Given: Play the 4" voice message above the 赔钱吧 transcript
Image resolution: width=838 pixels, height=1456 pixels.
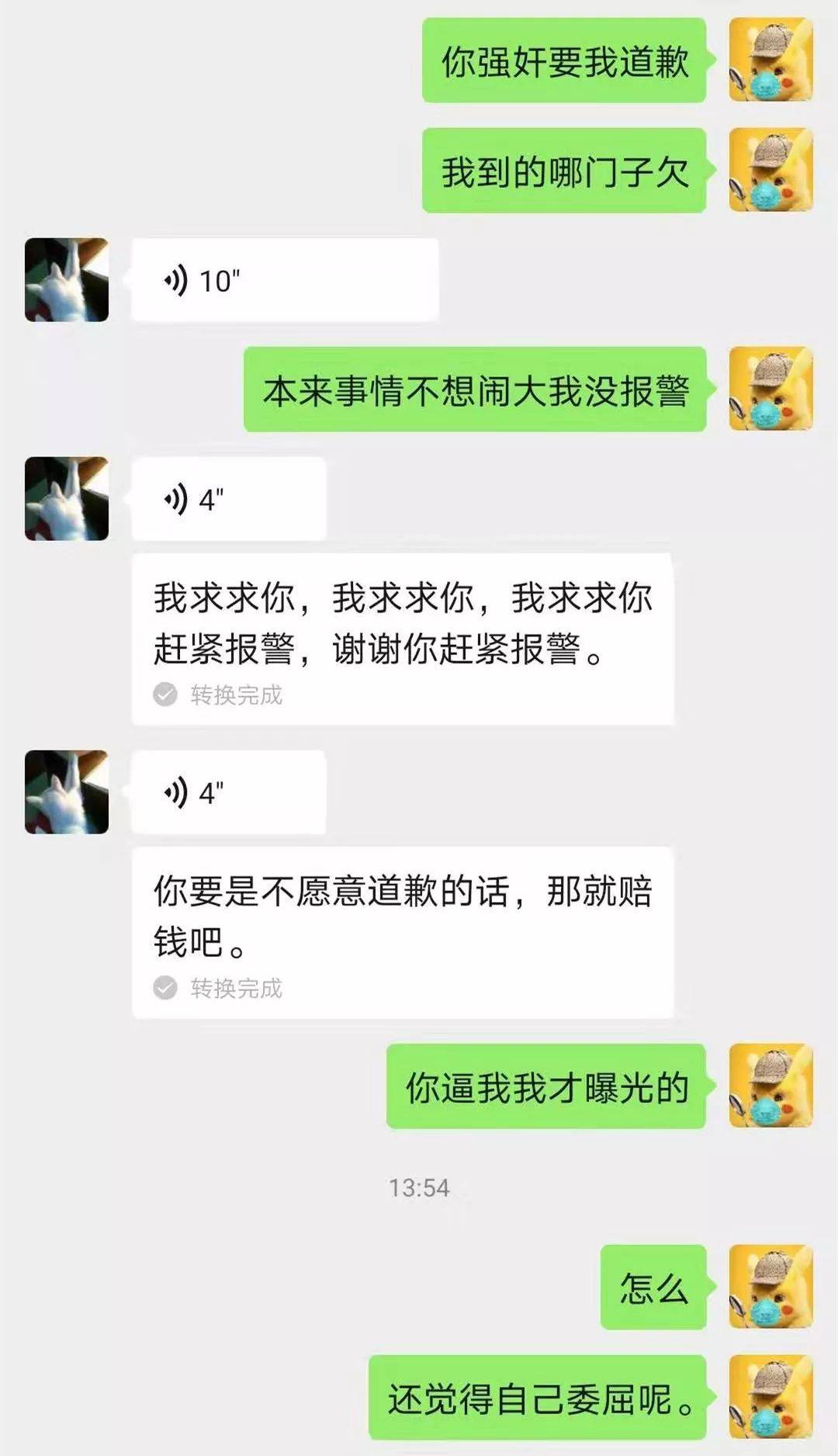Looking at the screenshot, I should pos(228,792).
